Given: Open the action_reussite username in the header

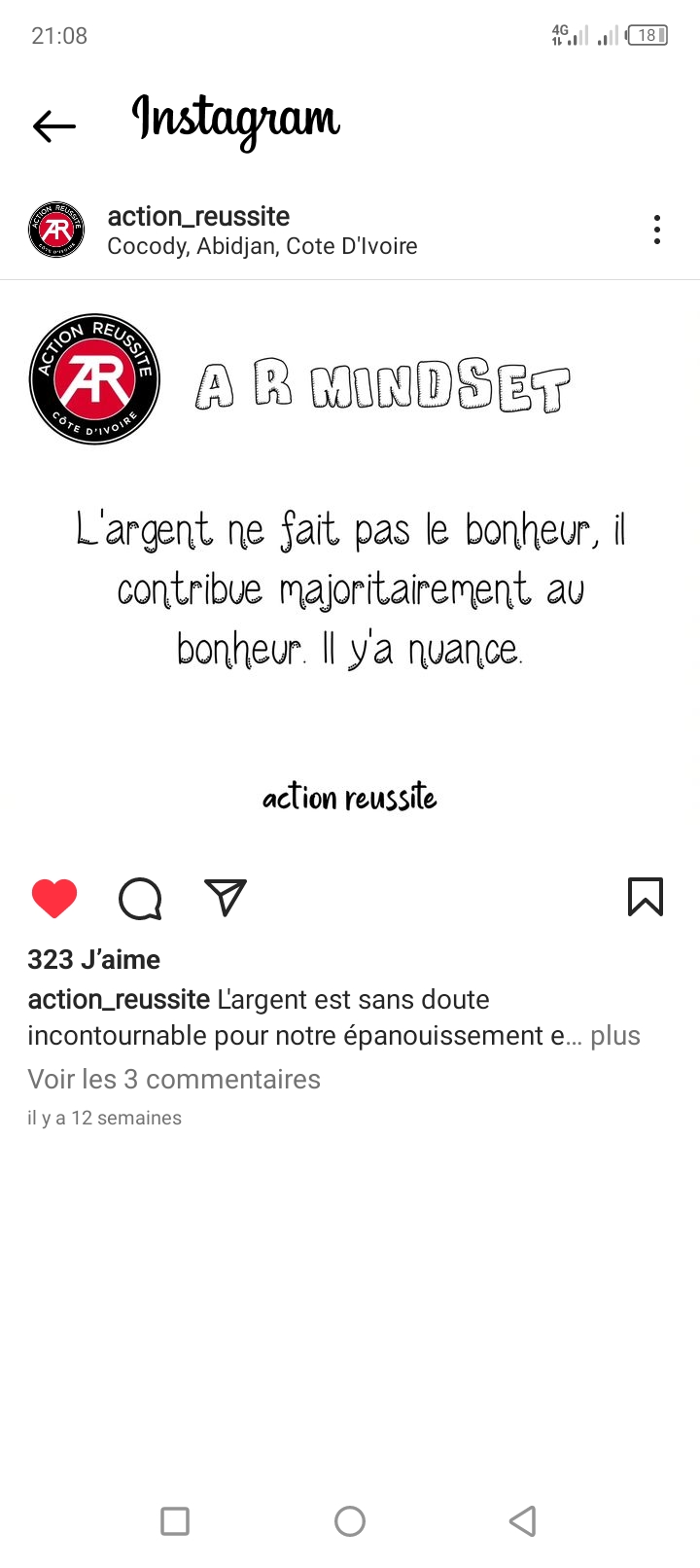Looking at the screenshot, I should click(198, 216).
